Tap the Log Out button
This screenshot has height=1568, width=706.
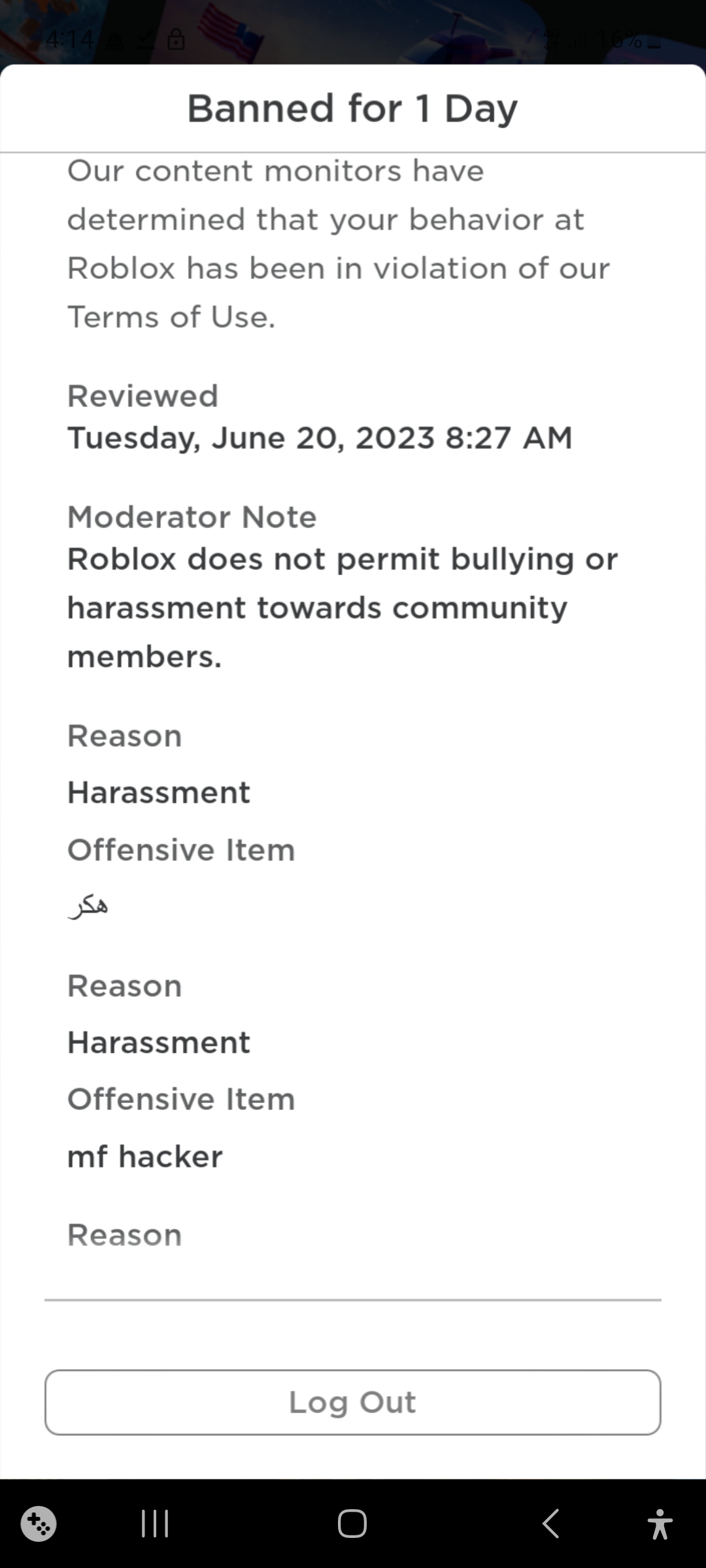(353, 1402)
